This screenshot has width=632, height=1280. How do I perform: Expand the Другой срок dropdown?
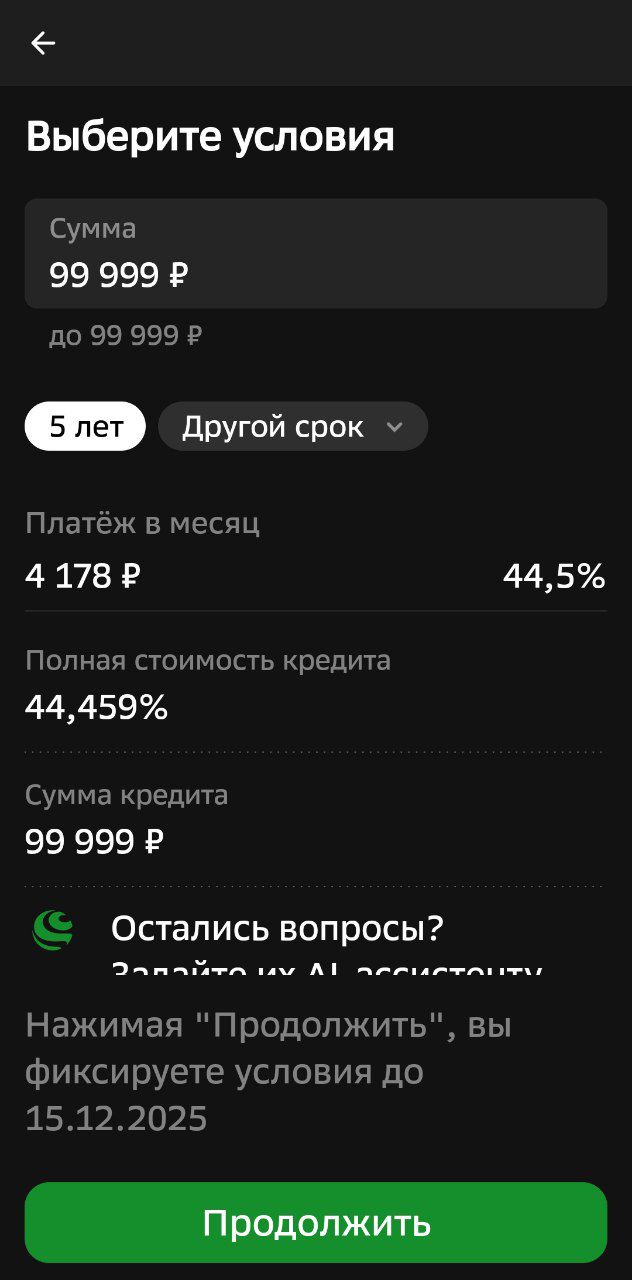point(292,427)
